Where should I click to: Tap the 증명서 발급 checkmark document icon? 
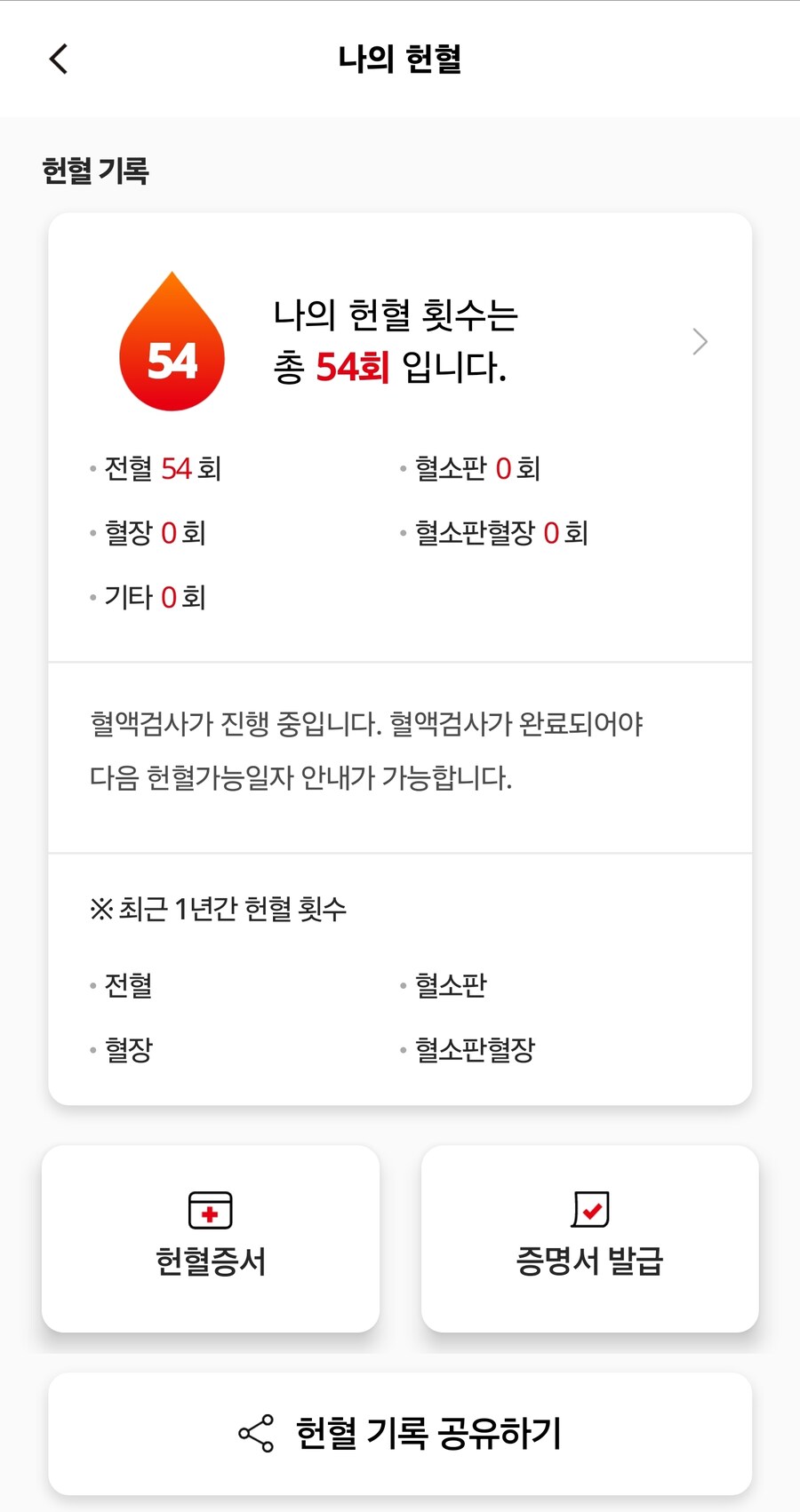click(x=589, y=1210)
